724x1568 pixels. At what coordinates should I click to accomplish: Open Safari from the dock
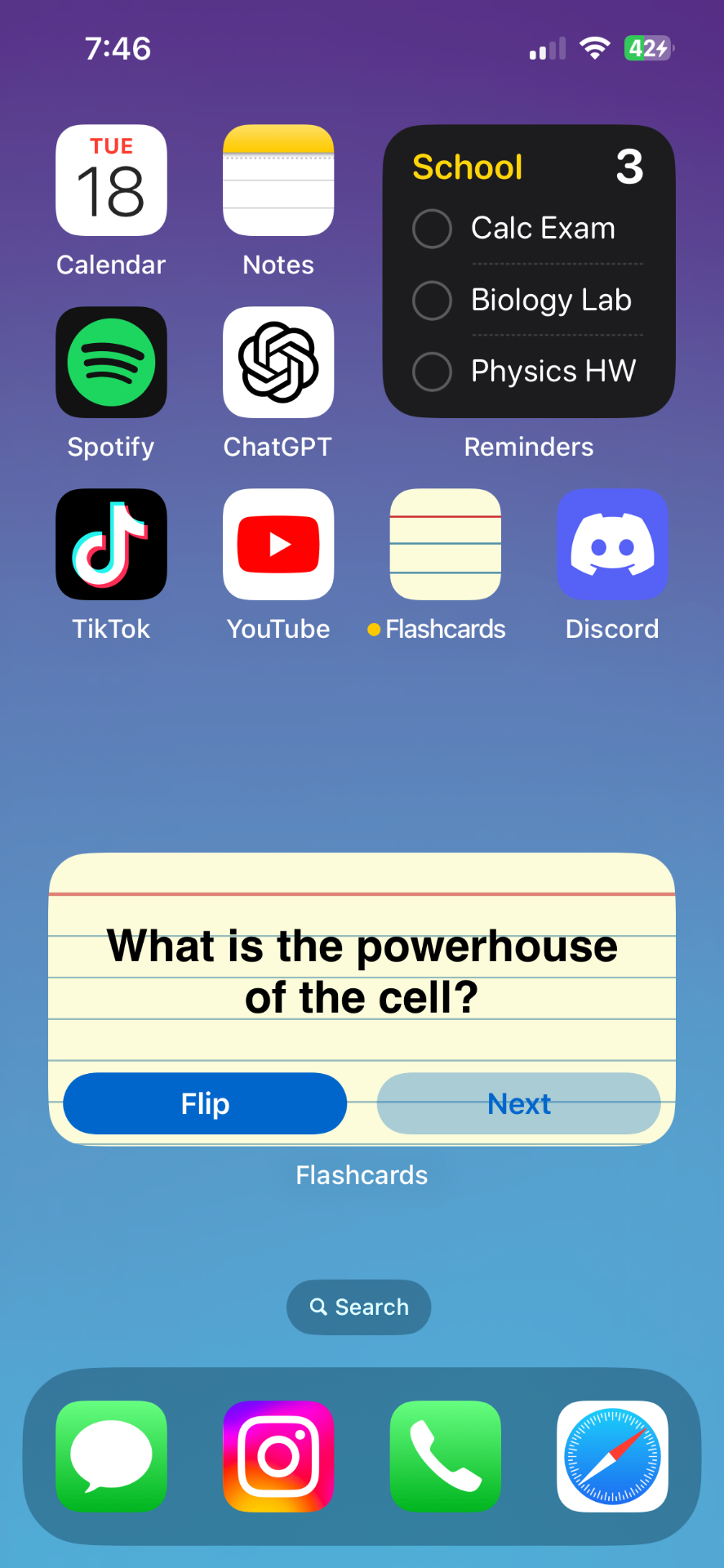pyautogui.click(x=612, y=1456)
